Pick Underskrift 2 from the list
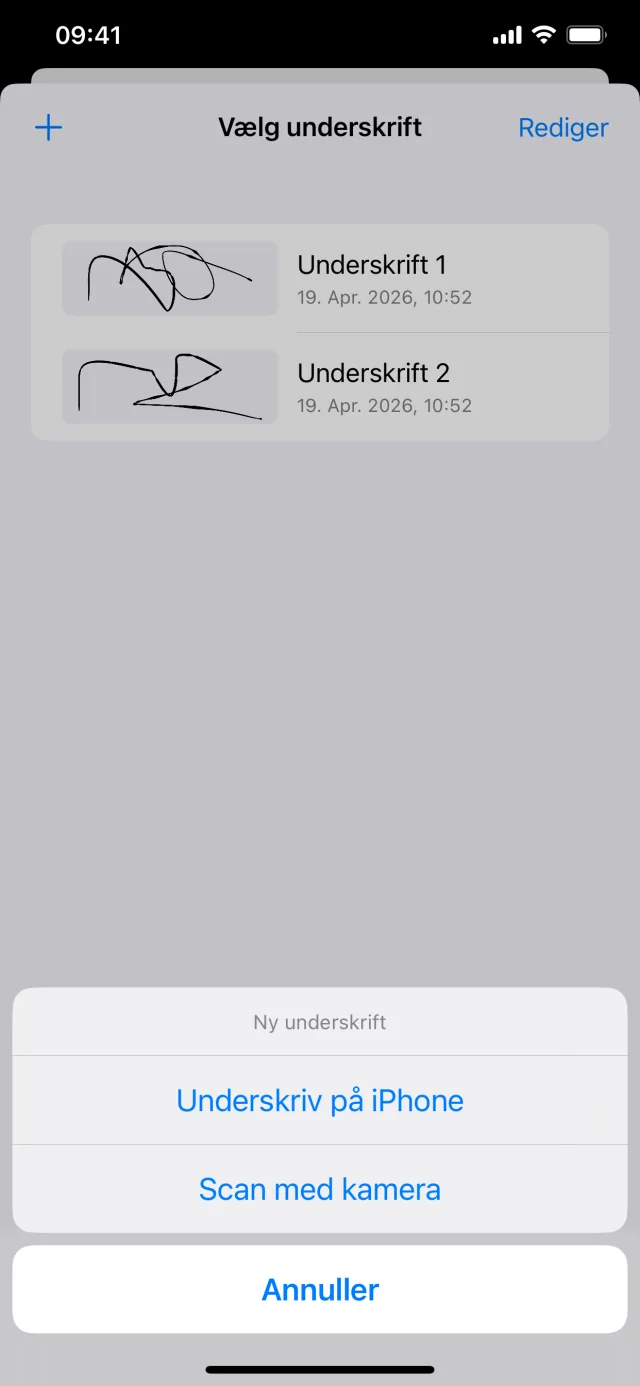 coord(320,387)
